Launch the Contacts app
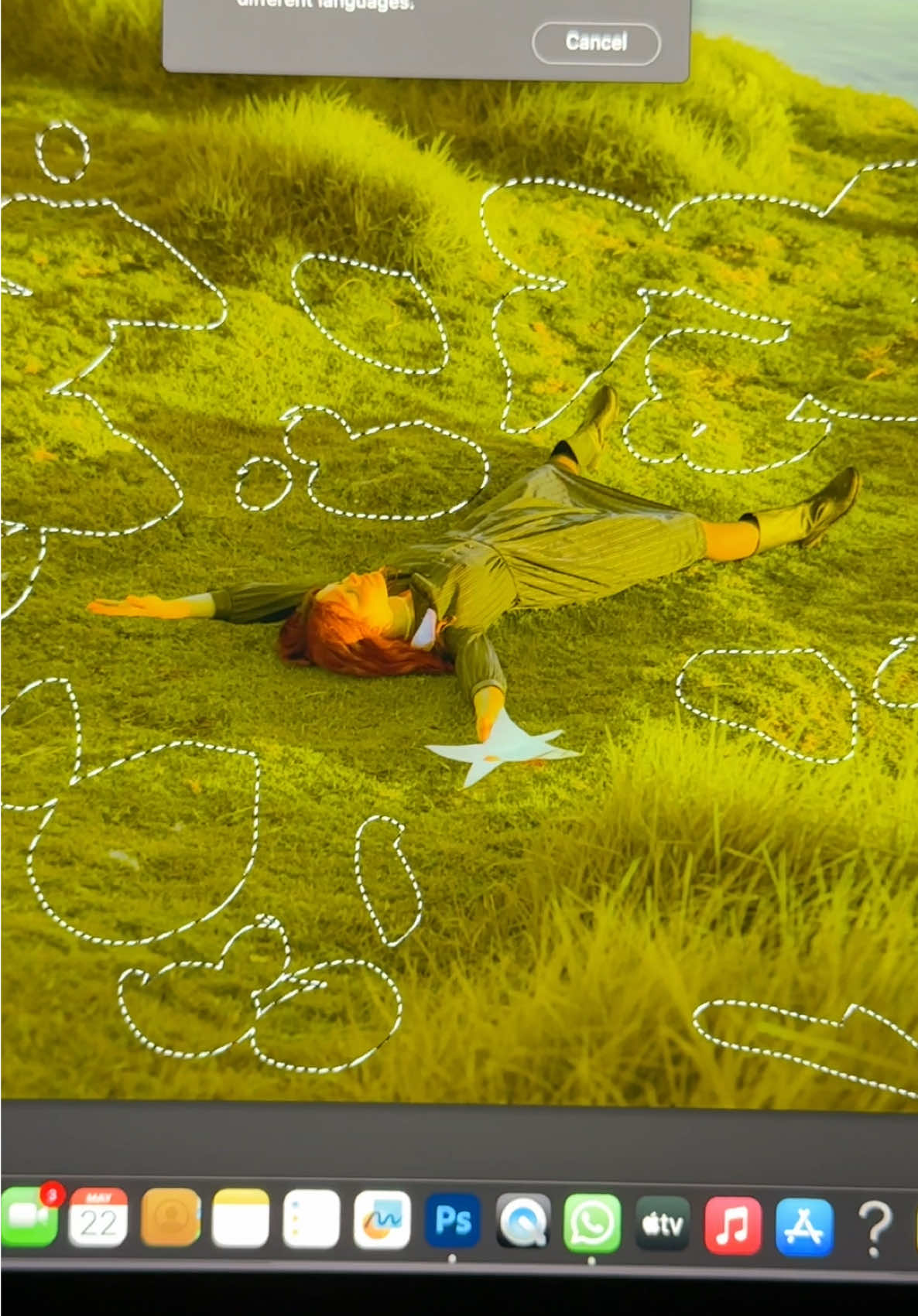Screen dimensions: 918x1316 coord(170,1220)
